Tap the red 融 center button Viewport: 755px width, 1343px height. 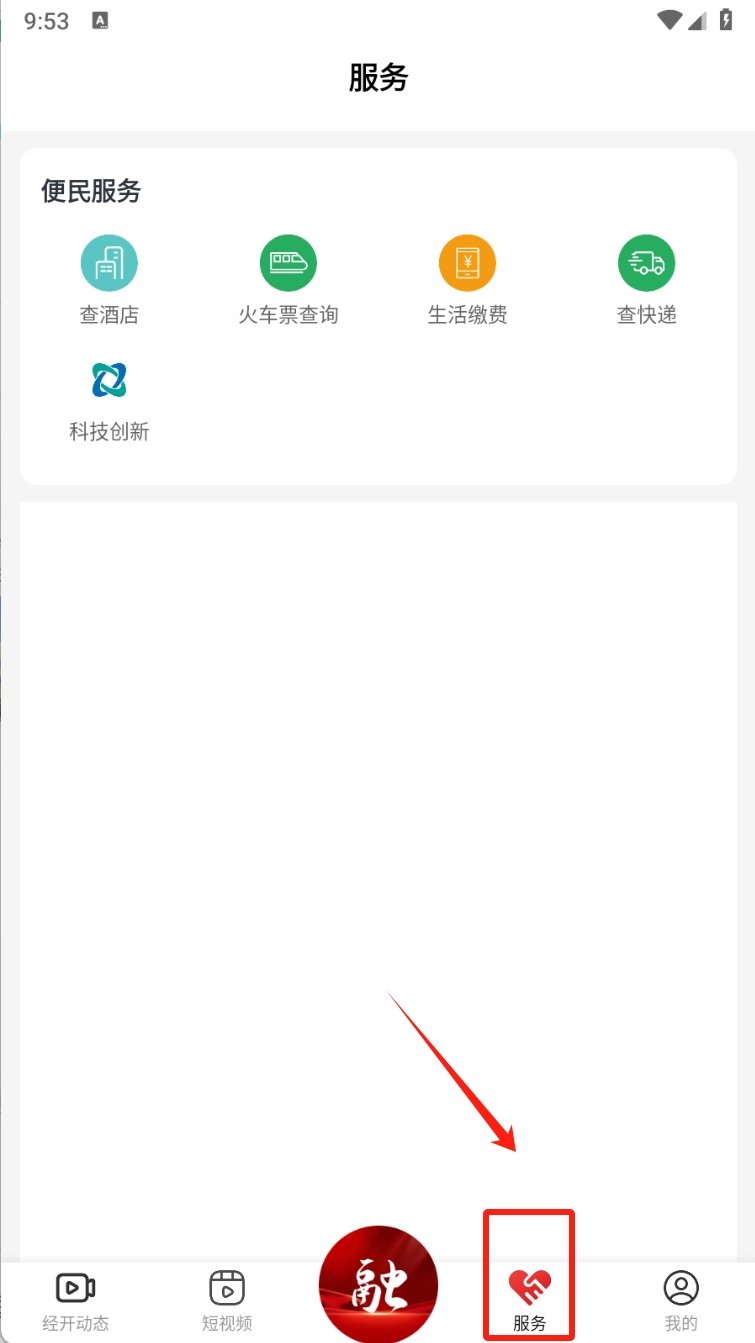(378, 1284)
